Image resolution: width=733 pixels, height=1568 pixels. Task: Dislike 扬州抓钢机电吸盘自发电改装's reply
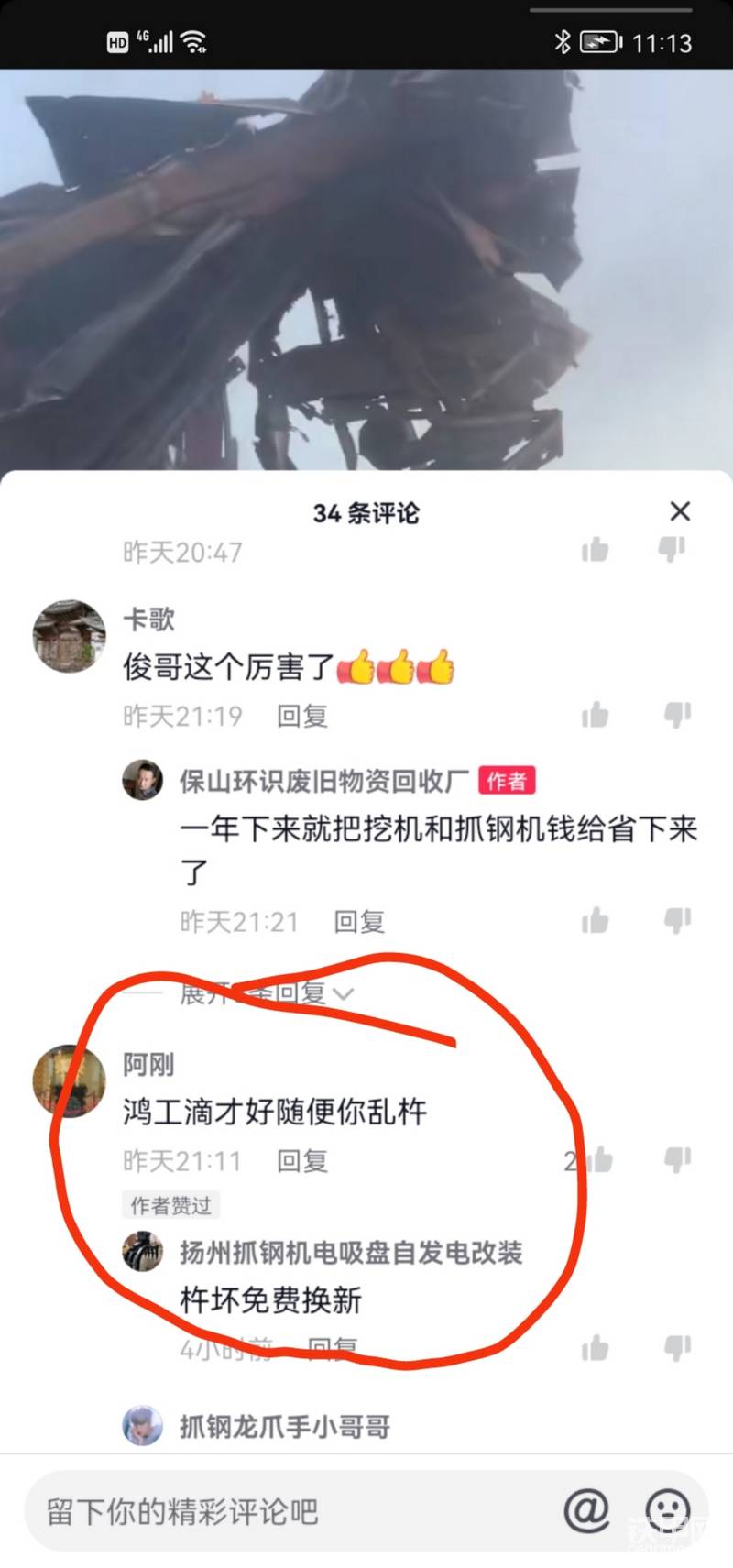coord(677,1348)
